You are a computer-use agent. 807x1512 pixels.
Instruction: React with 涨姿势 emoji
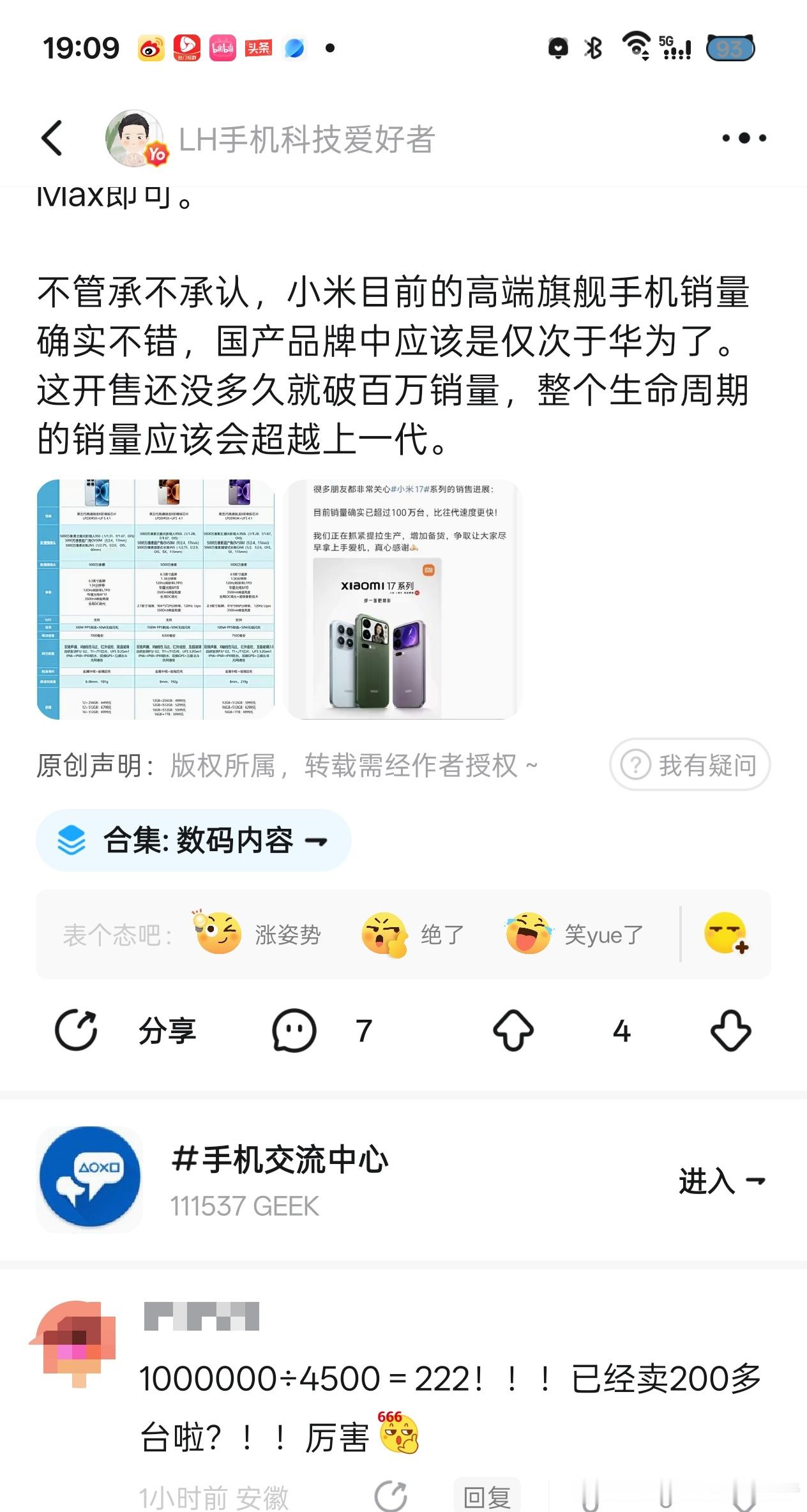[x=259, y=934]
